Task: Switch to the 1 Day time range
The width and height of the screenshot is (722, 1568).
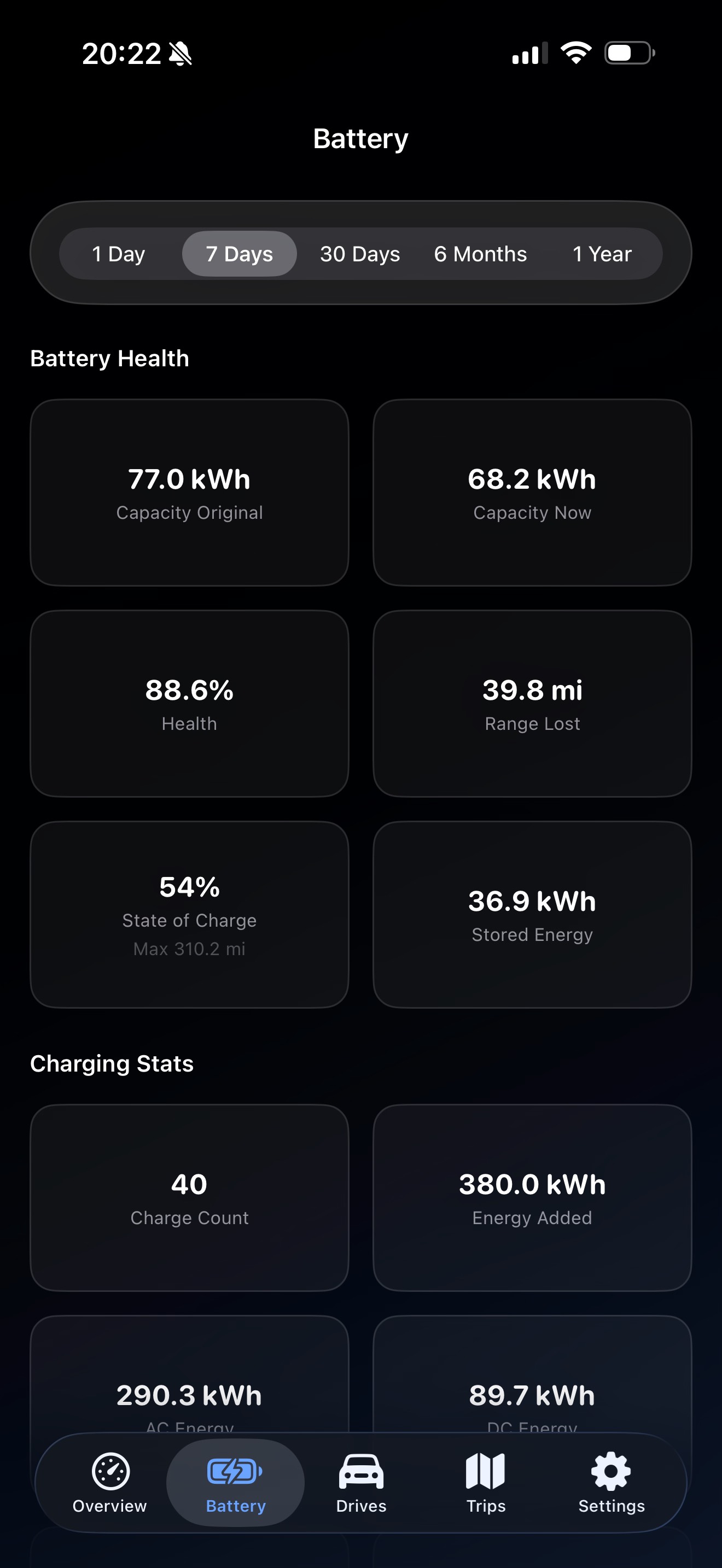Action: tap(118, 254)
